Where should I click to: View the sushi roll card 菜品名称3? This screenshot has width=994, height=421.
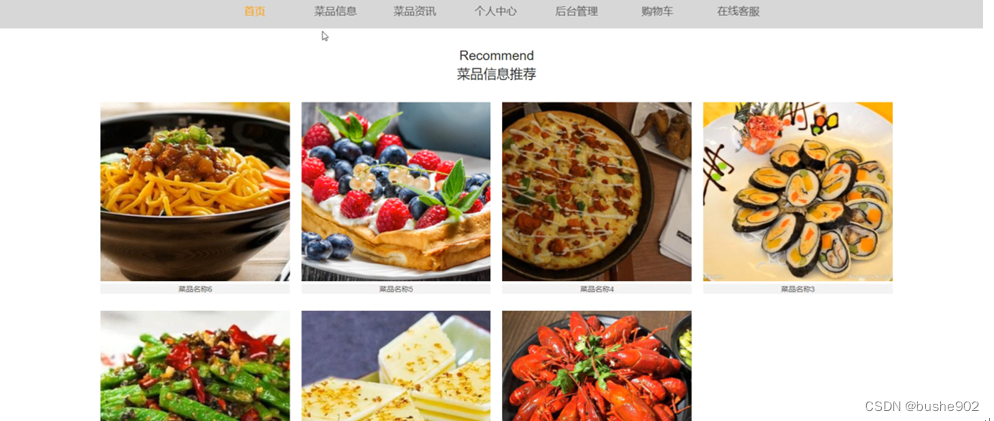coord(798,192)
